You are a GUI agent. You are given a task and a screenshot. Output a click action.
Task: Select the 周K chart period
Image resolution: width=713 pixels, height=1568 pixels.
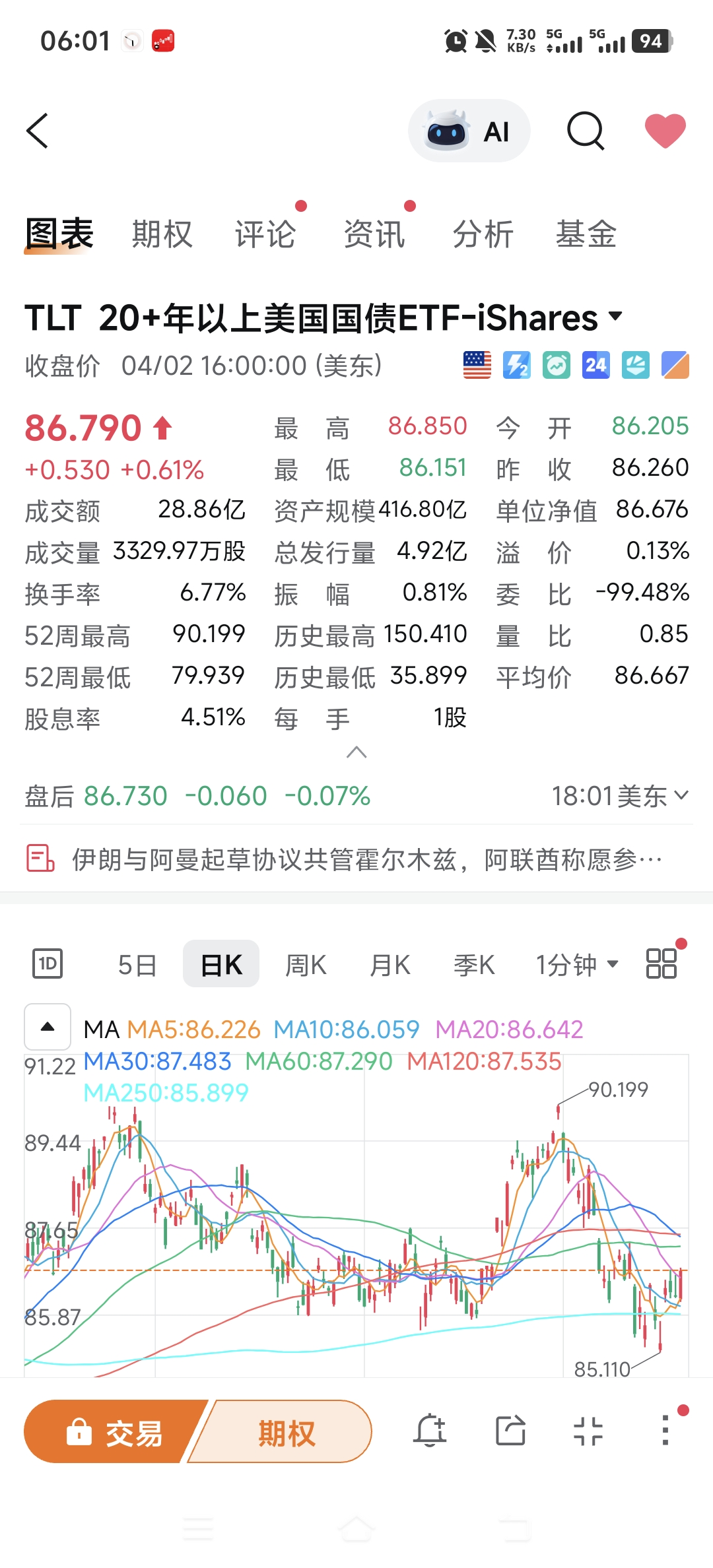[x=306, y=965]
